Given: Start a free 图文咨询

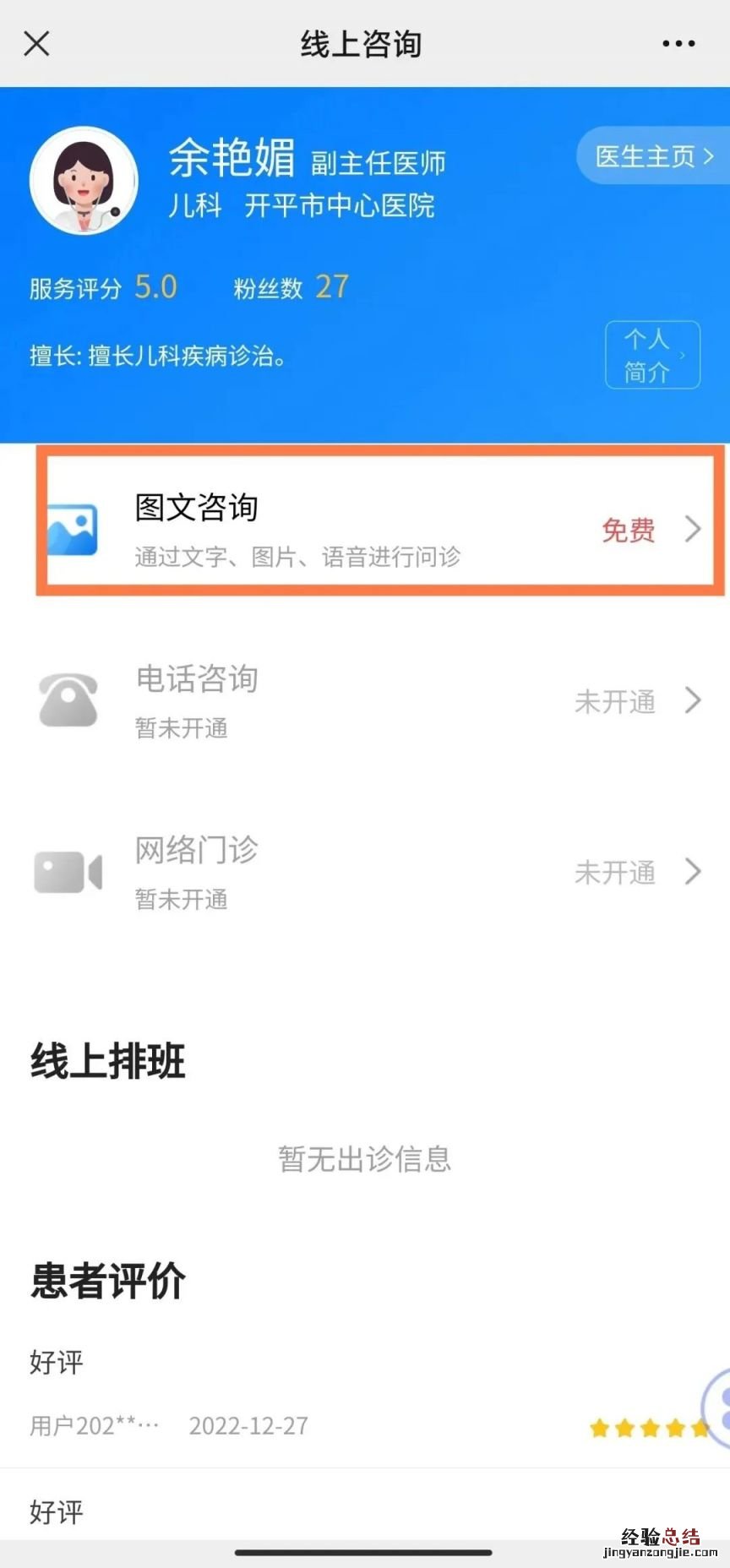Looking at the screenshot, I should pos(380,529).
